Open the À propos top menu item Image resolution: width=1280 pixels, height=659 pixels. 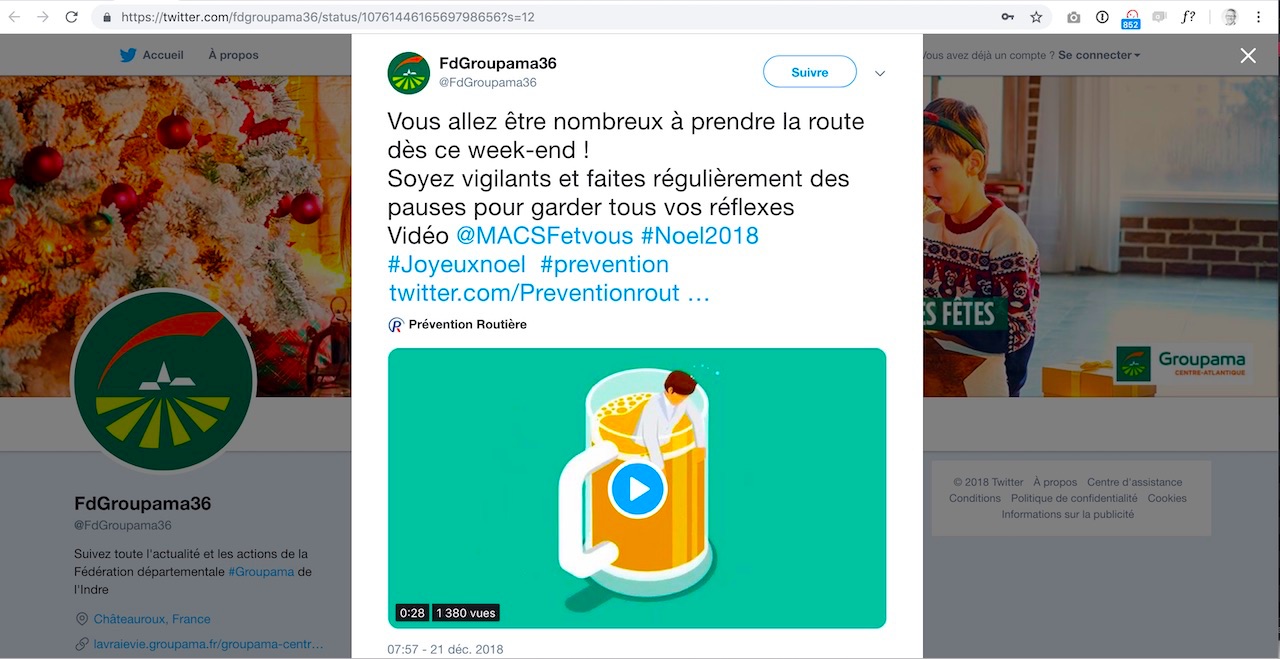[233, 55]
